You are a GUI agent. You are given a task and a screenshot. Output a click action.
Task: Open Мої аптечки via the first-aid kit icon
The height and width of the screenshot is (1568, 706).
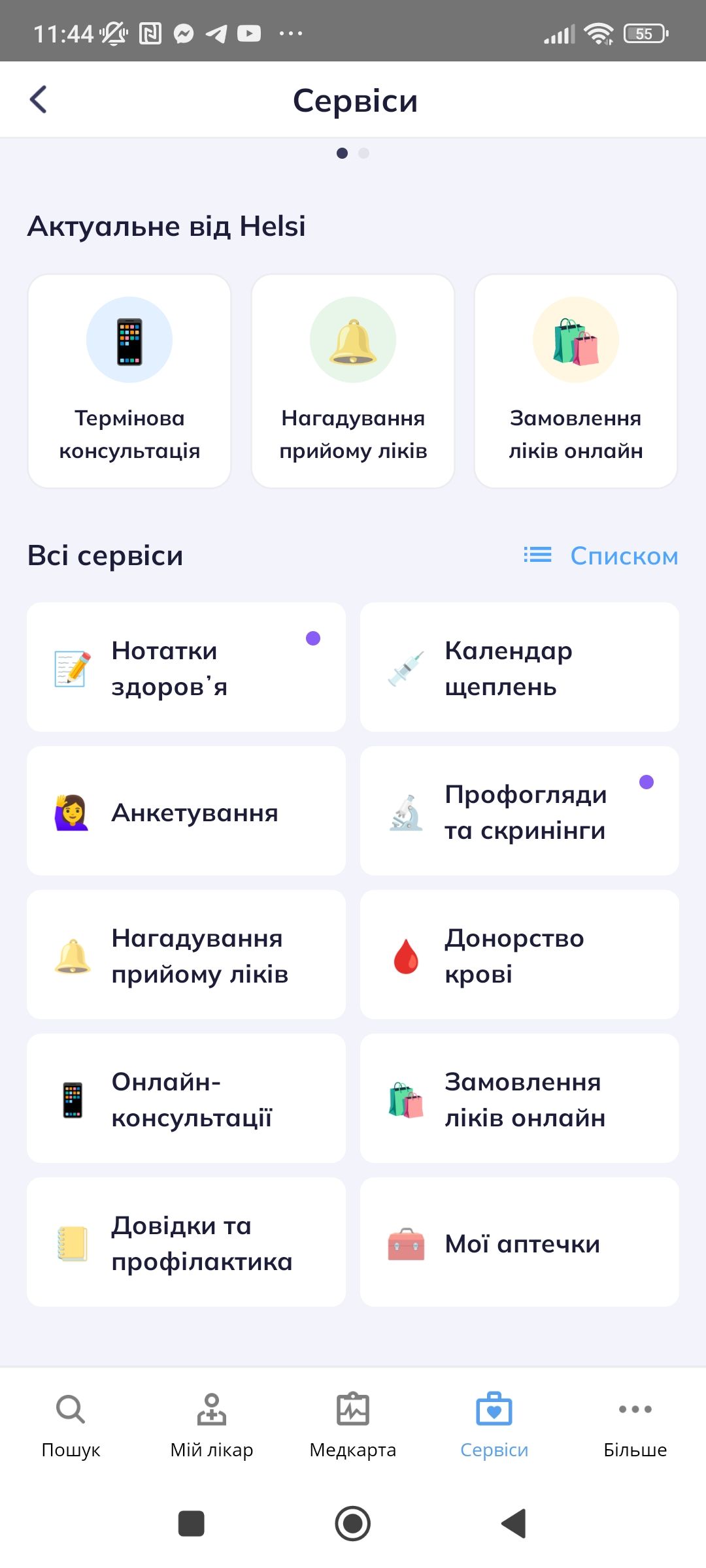point(405,1243)
